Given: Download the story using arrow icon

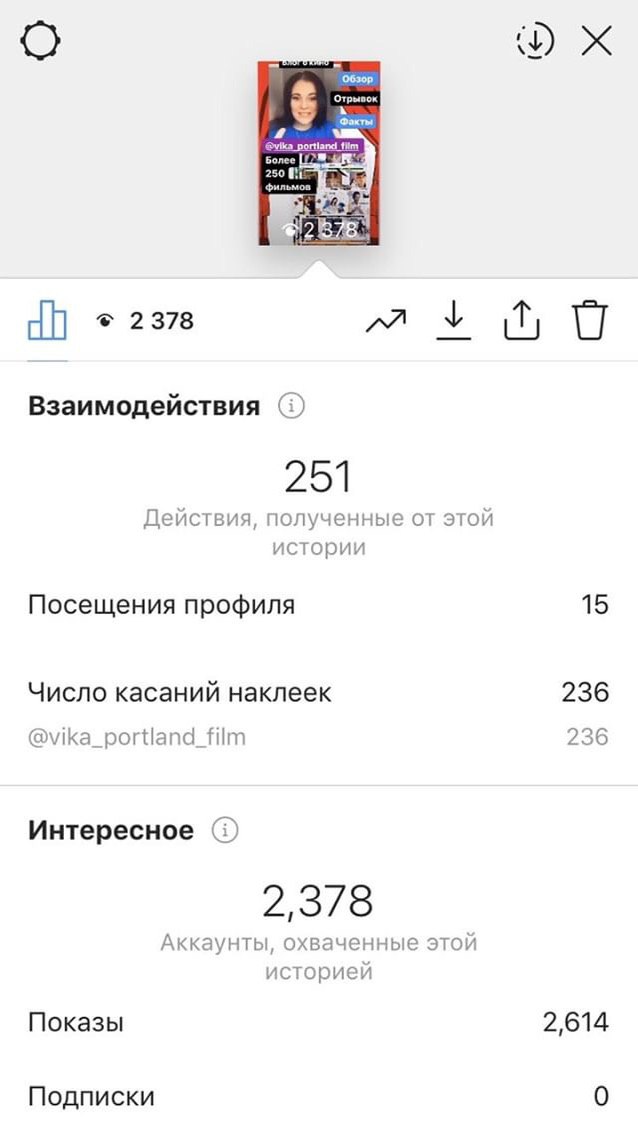Looking at the screenshot, I should pyautogui.click(x=453, y=320).
